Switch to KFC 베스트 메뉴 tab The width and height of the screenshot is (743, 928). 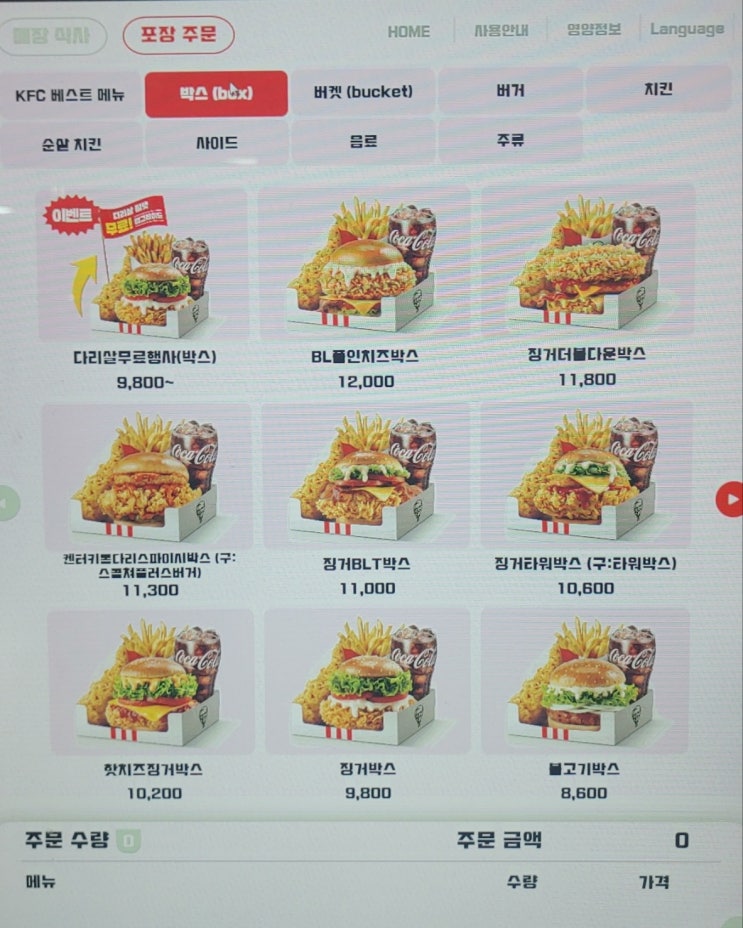click(70, 95)
